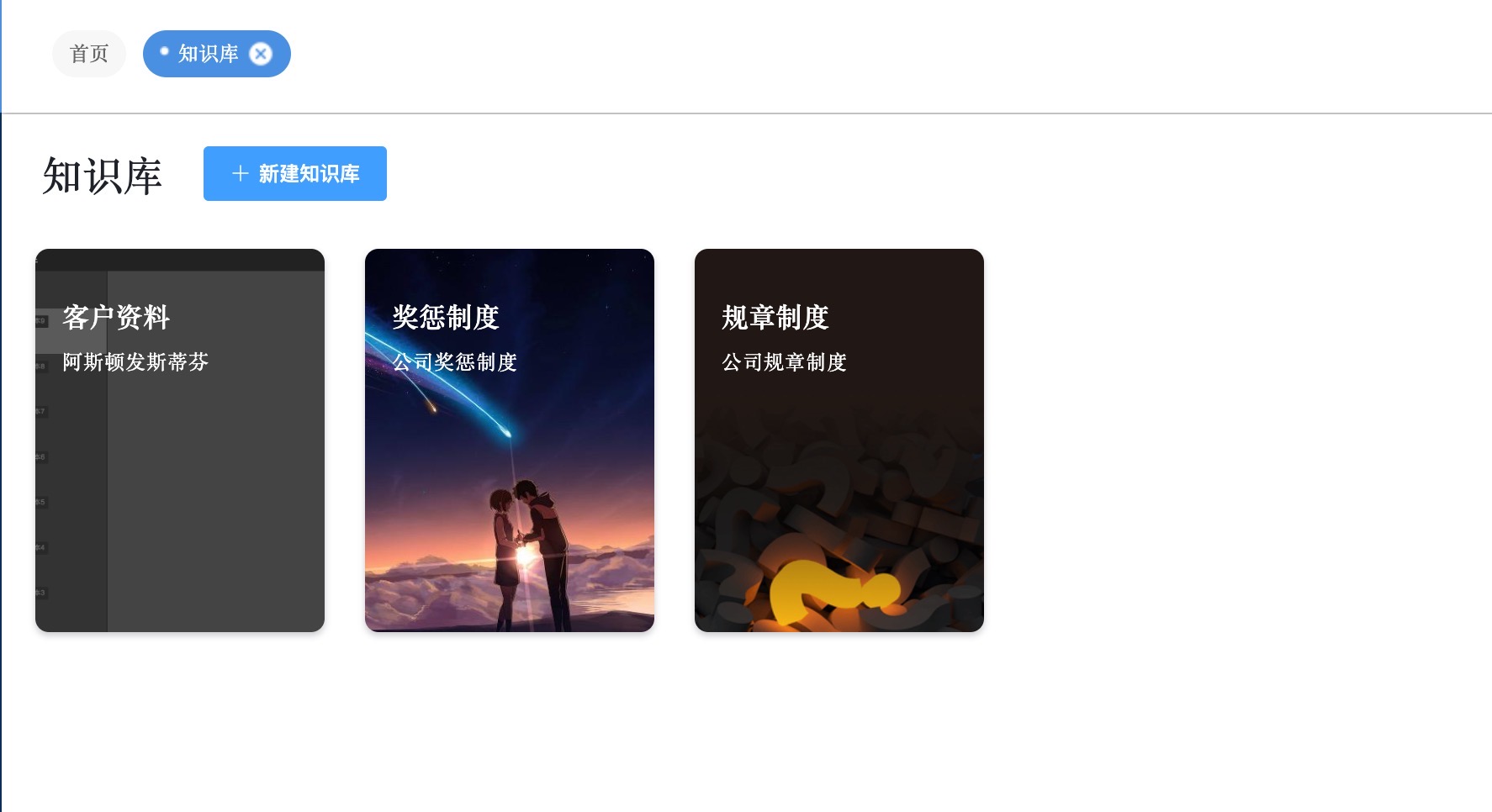Tap the 新建知识库 button
This screenshot has width=1492, height=812.
tap(295, 174)
